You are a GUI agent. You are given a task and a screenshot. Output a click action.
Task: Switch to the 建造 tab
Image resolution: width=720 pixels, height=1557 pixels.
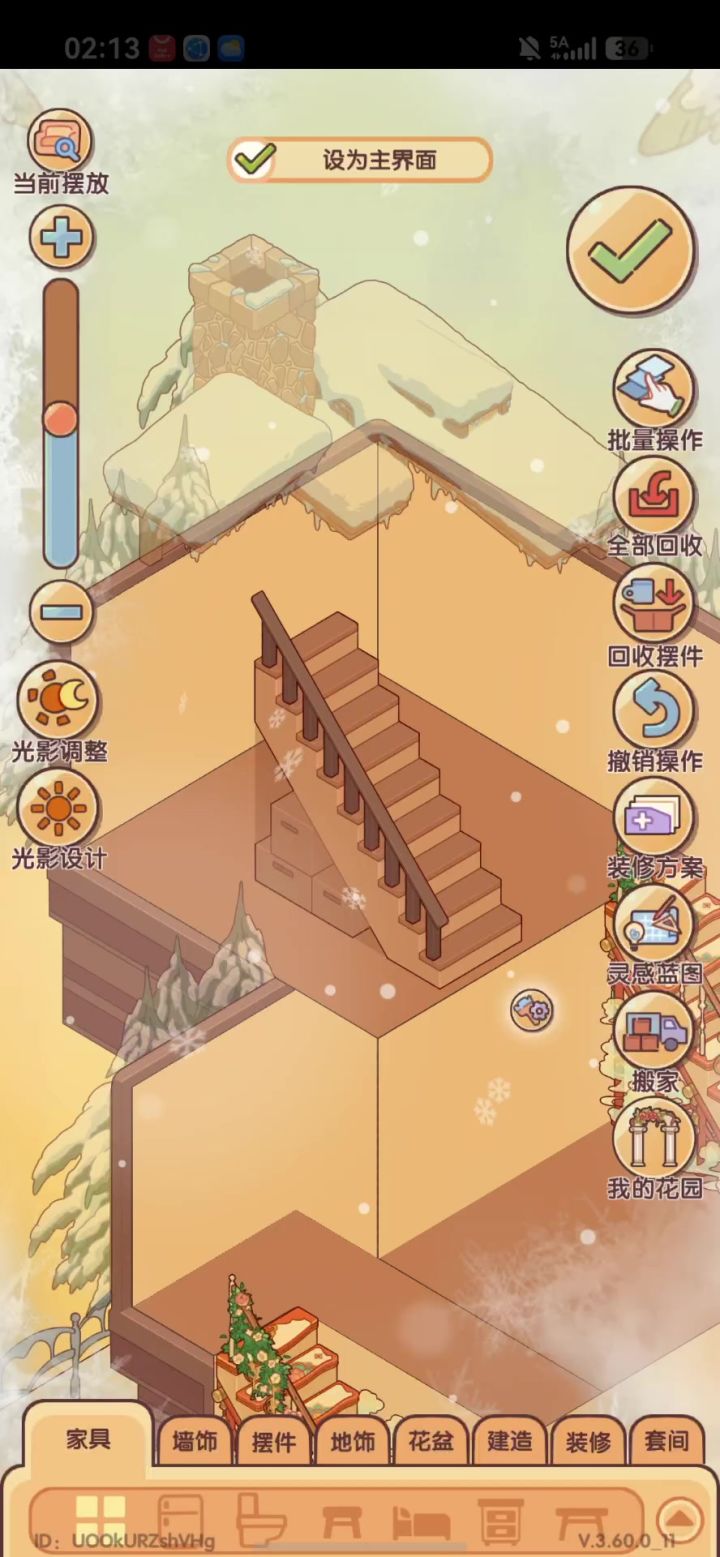509,1441
